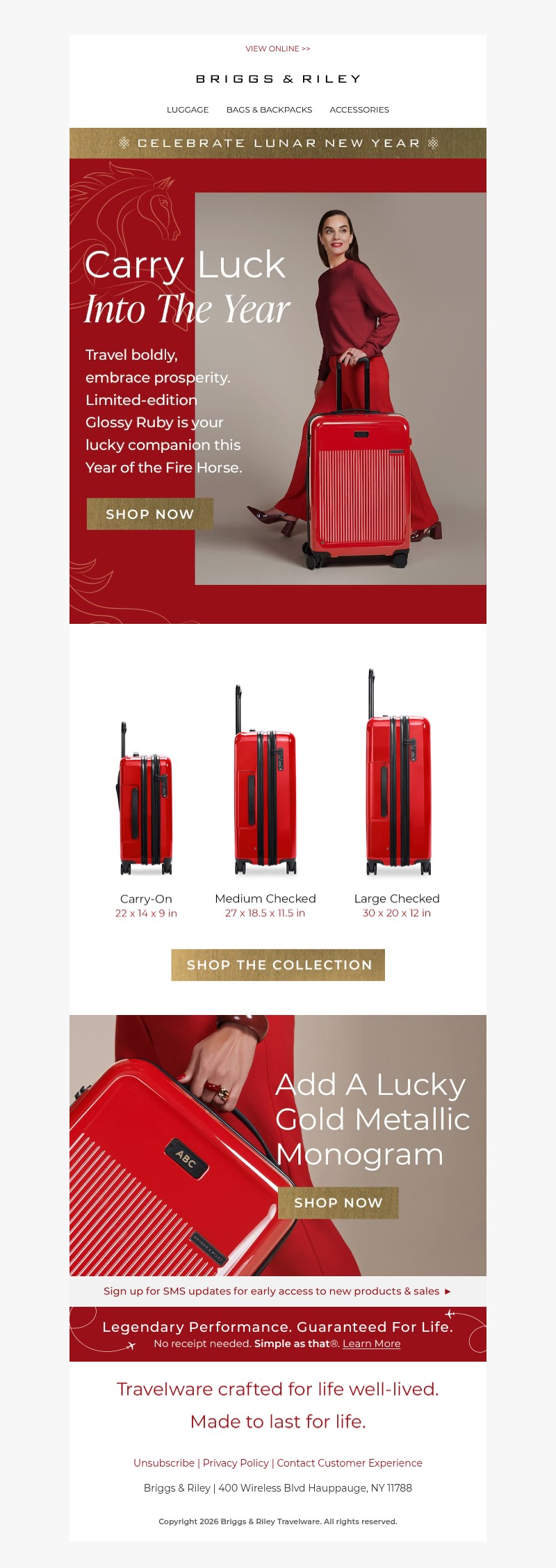Open the BAGS & BACKPACKS menu item
The width and height of the screenshot is (556, 1568).
tap(270, 110)
